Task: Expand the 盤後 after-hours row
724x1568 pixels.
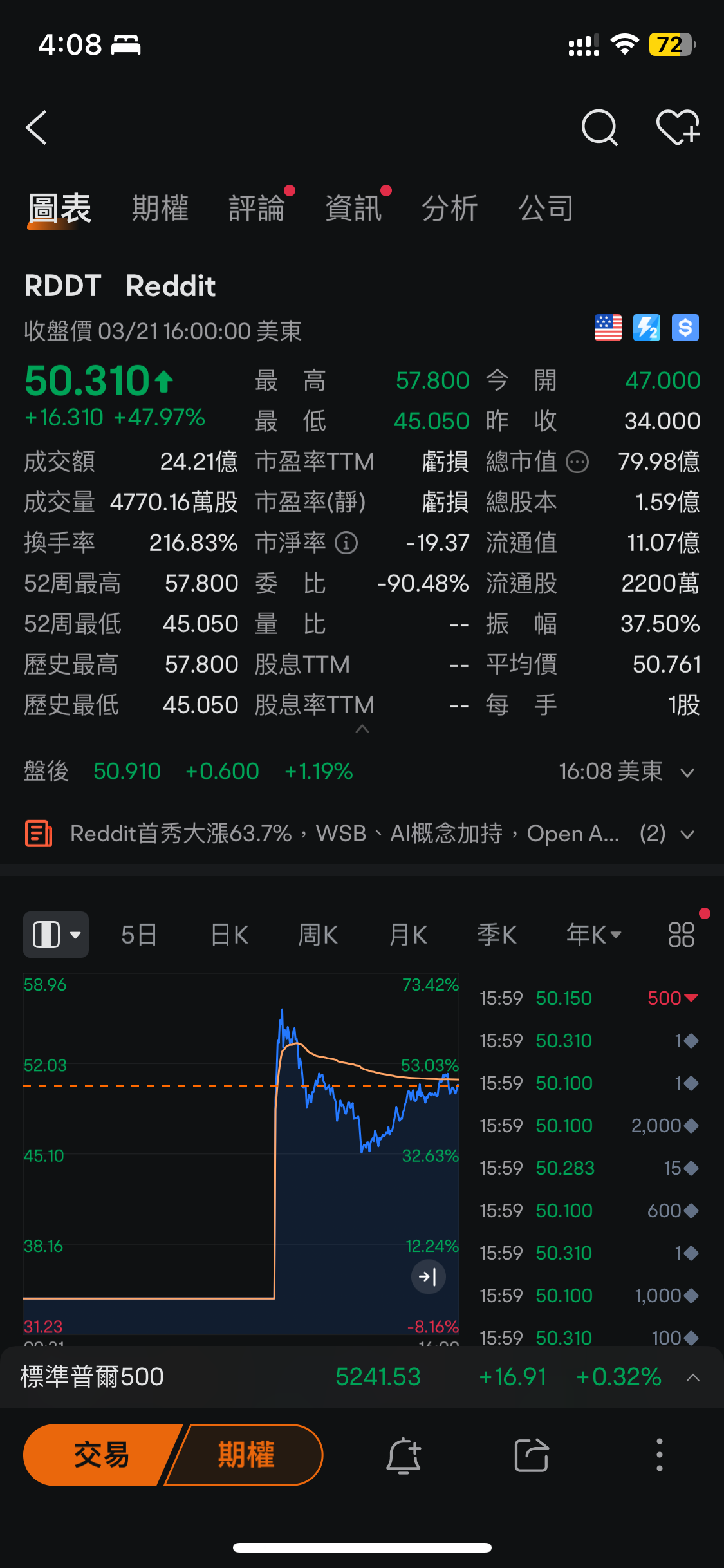Action: point(687,772)
